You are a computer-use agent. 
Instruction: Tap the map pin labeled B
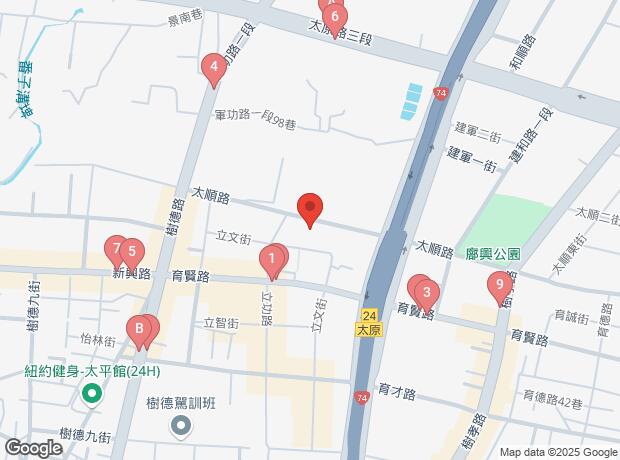pos(141,328)
